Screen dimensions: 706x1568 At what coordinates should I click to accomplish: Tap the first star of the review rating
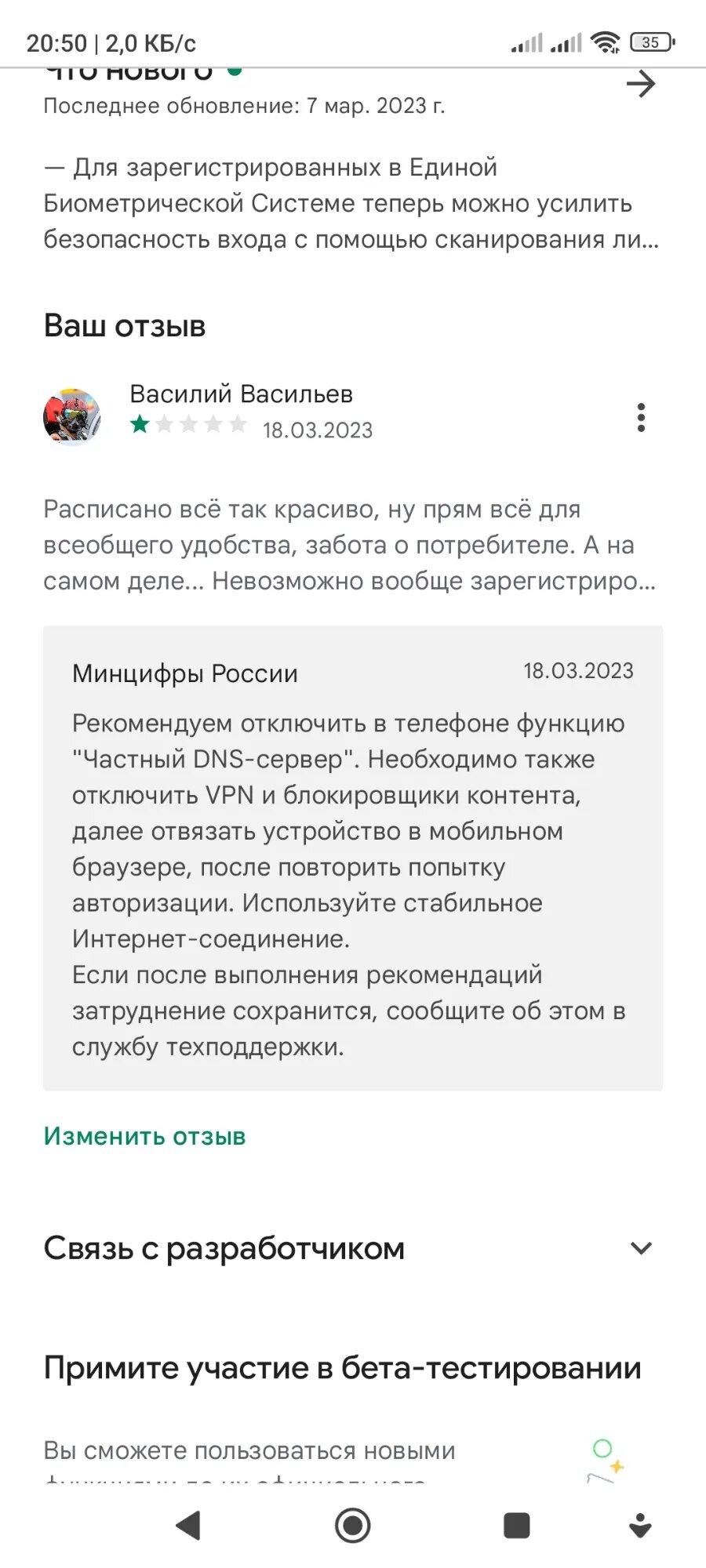coord(140,425)
